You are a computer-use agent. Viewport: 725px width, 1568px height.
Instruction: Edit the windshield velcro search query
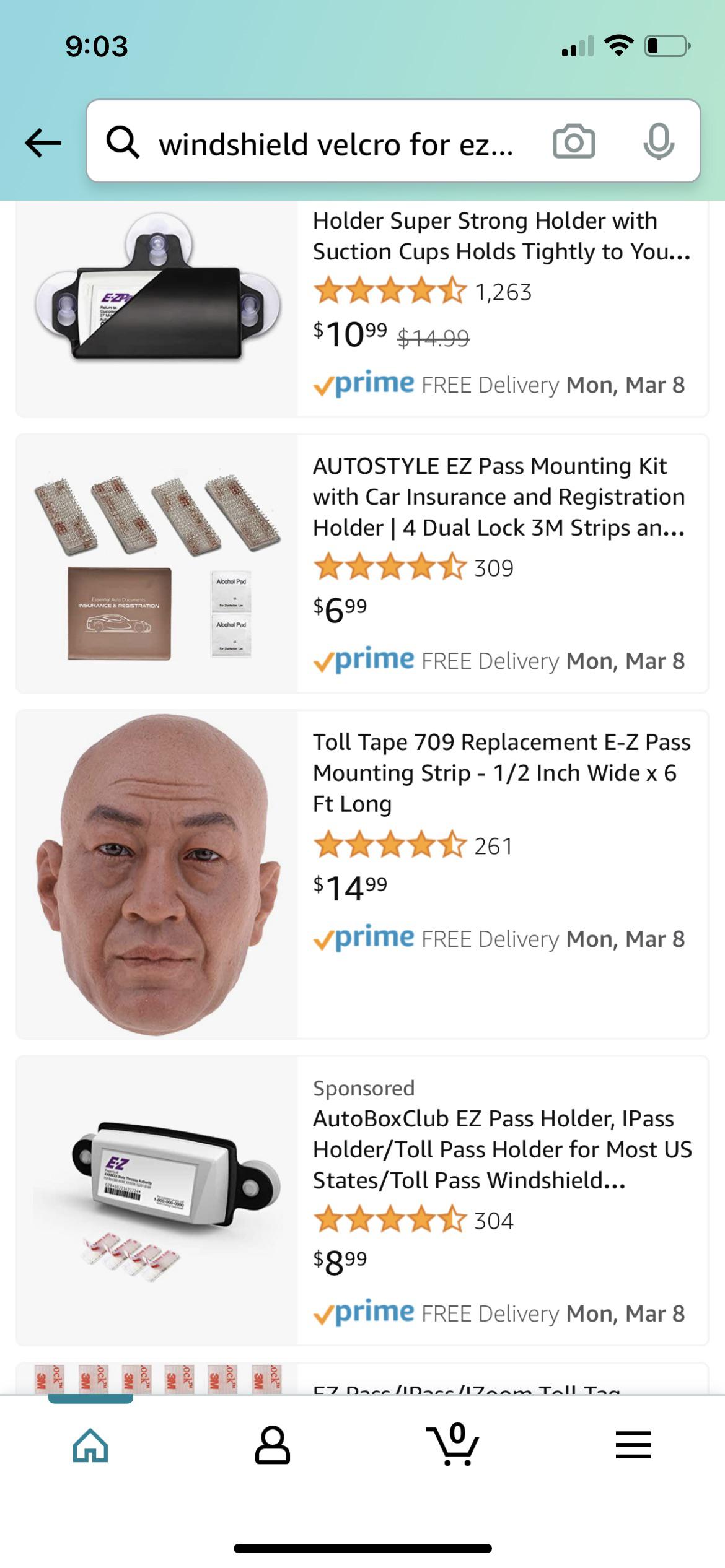(x=336, y=144)
